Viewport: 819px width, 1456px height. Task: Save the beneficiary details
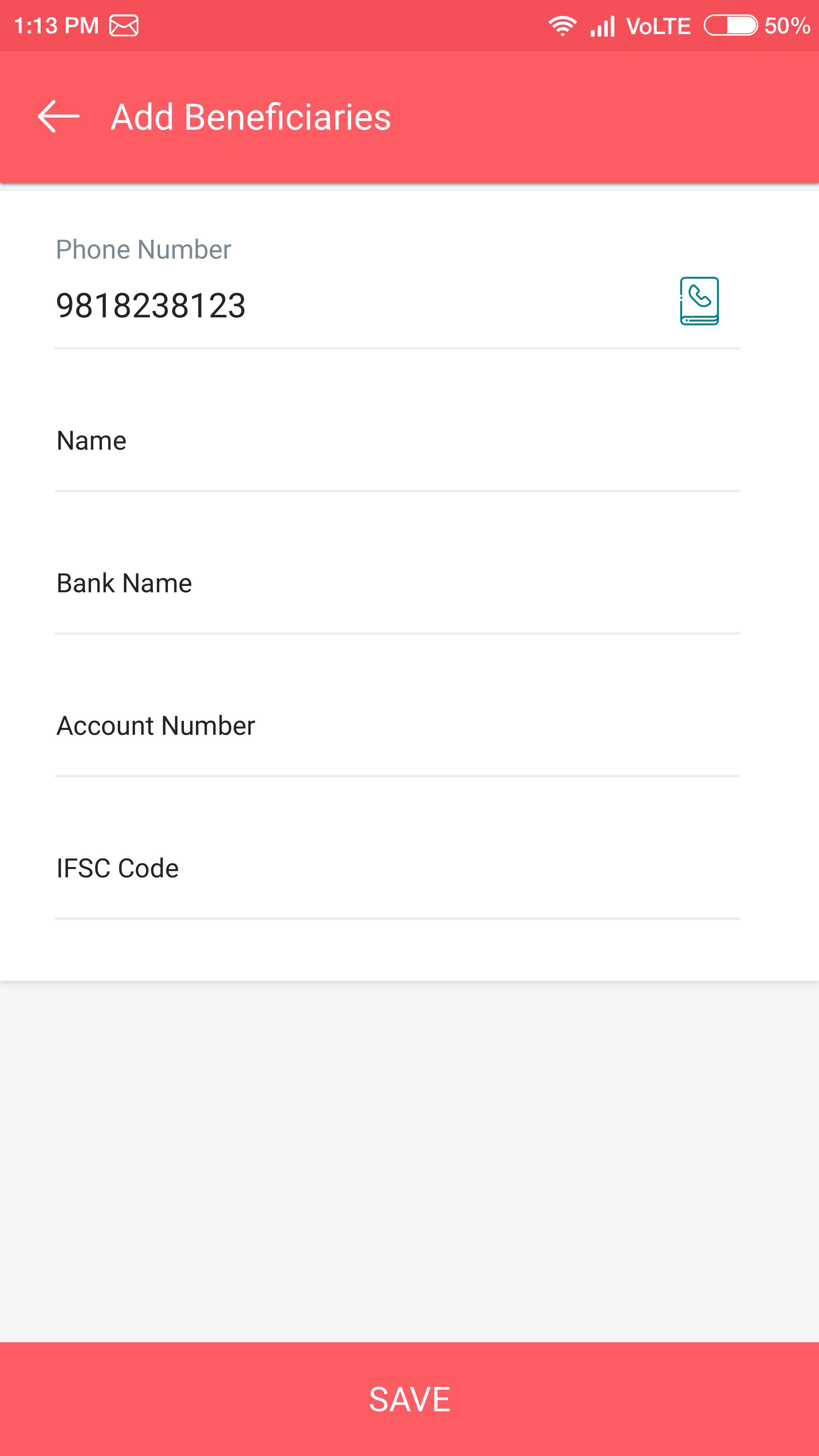409,1399
